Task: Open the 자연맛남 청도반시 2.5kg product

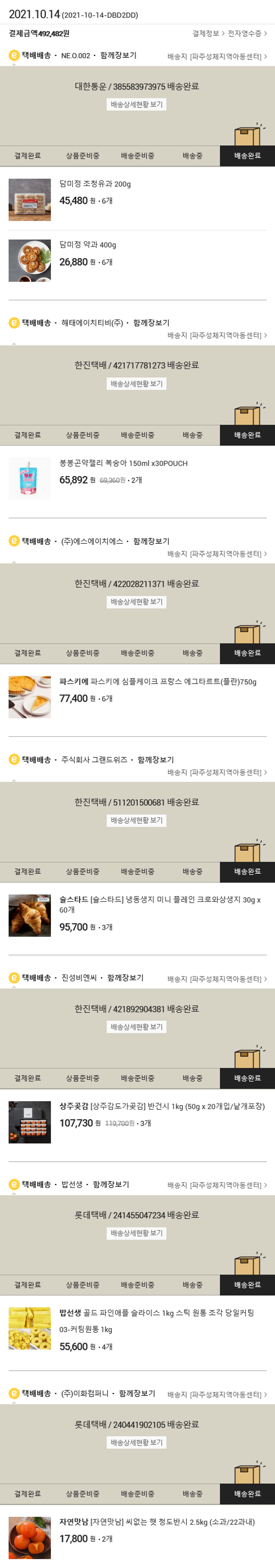Action: (156, 1522)
